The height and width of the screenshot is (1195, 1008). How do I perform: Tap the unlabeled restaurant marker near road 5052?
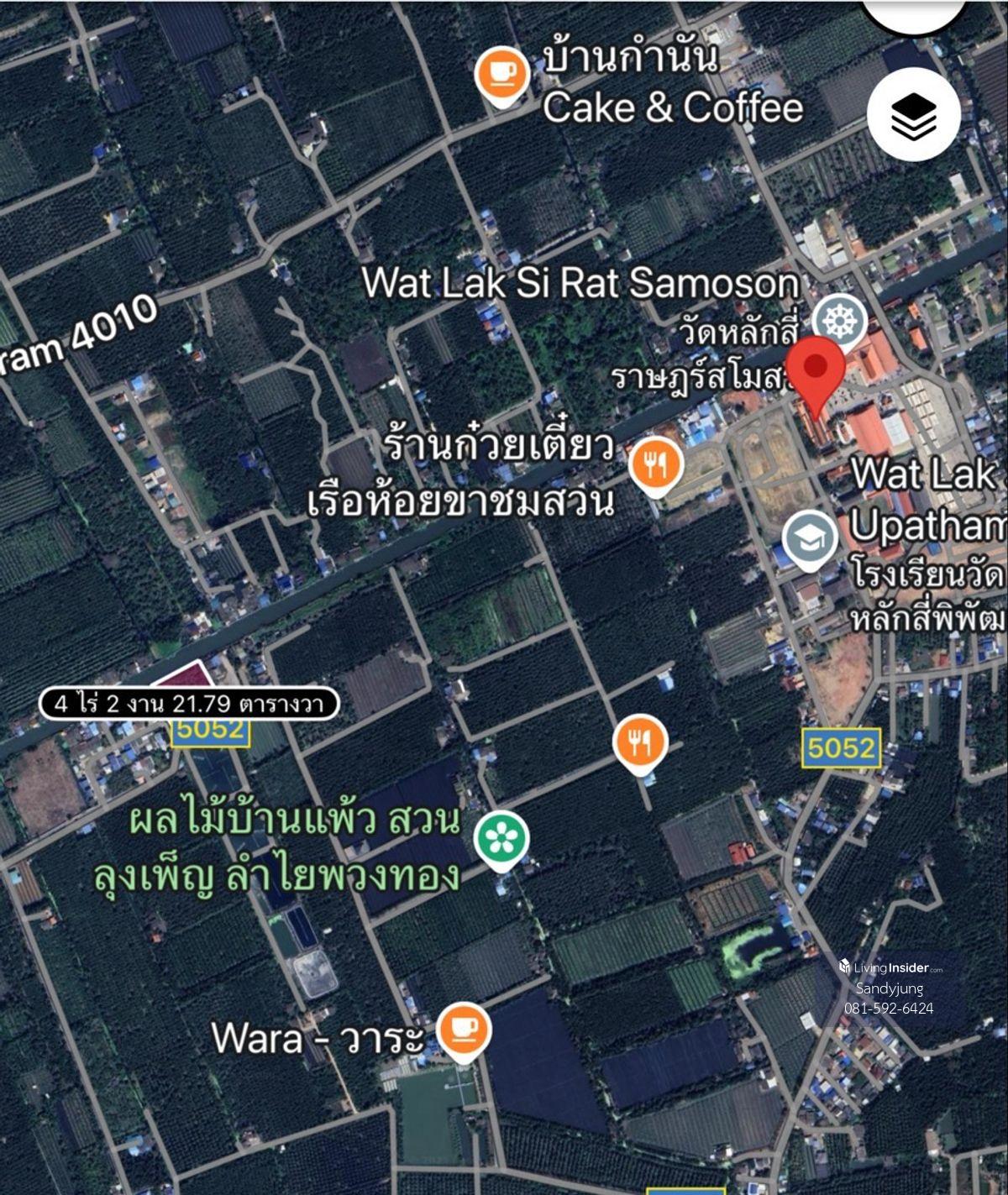641,742
